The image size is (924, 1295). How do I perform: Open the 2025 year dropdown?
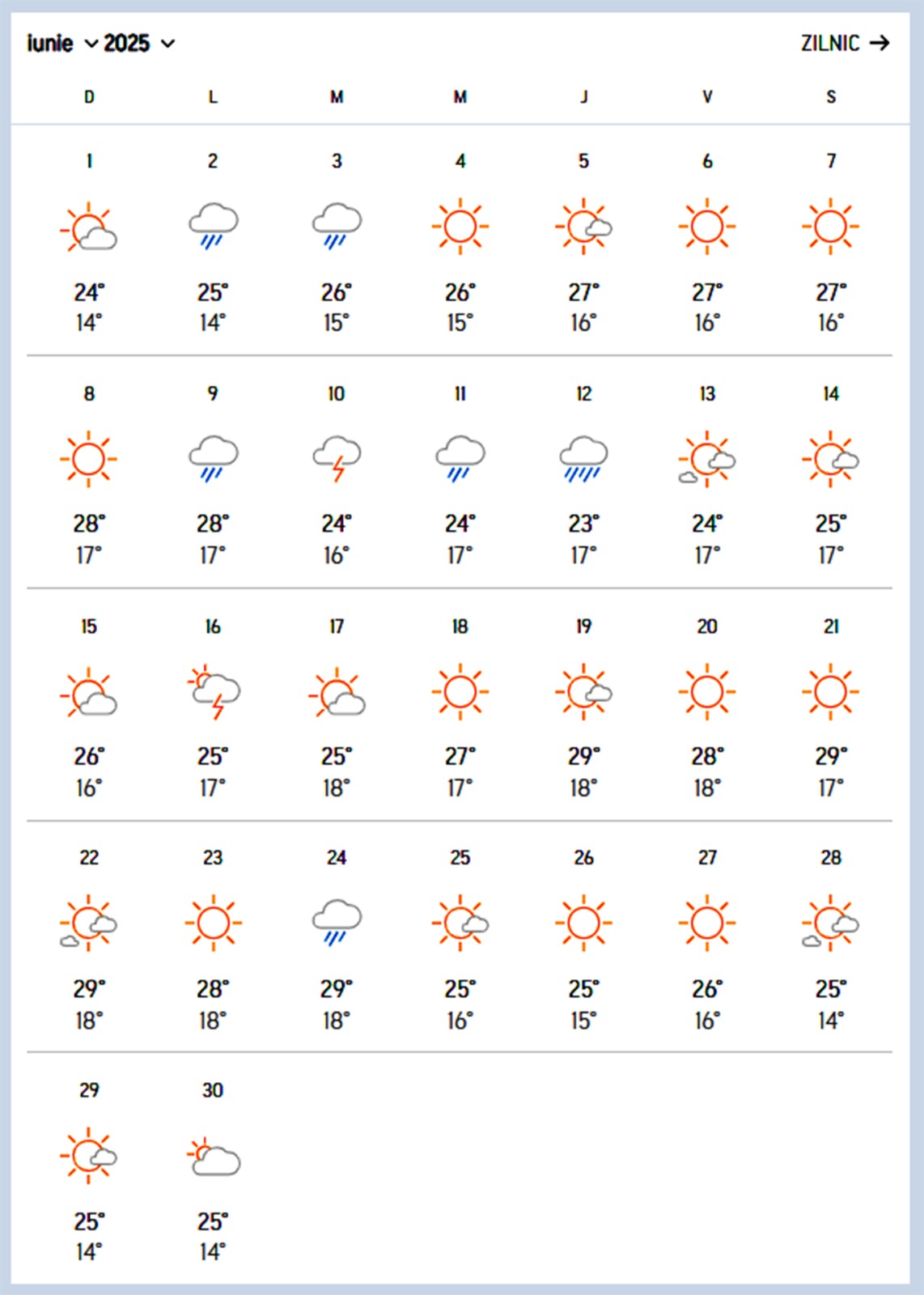138,44
